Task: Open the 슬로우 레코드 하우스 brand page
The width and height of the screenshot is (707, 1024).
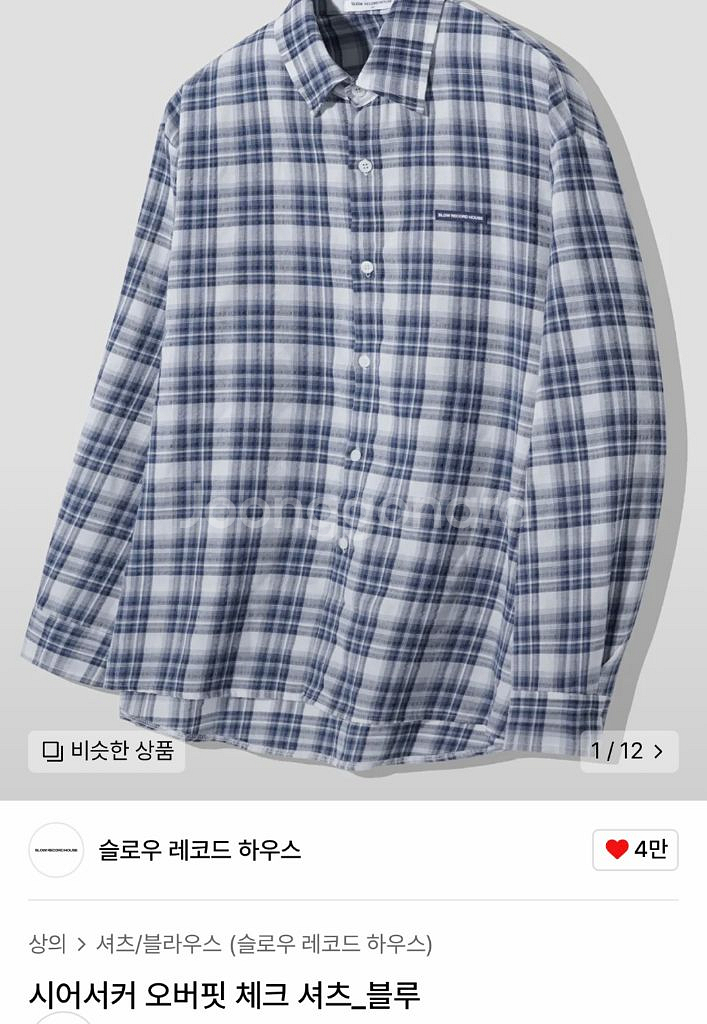Action: [x=199, y=850]
